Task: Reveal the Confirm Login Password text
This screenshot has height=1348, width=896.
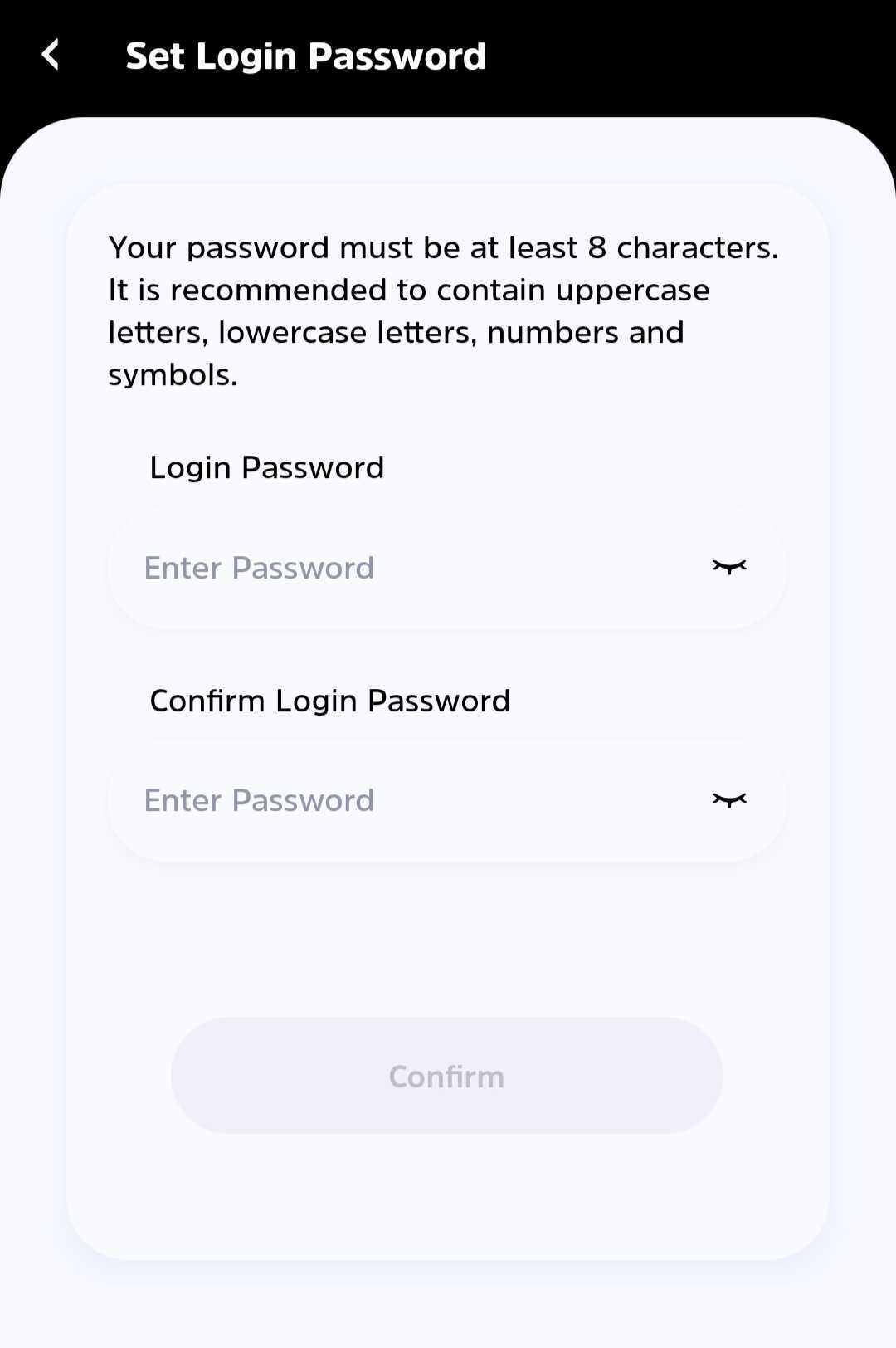Action: [729, 799]
